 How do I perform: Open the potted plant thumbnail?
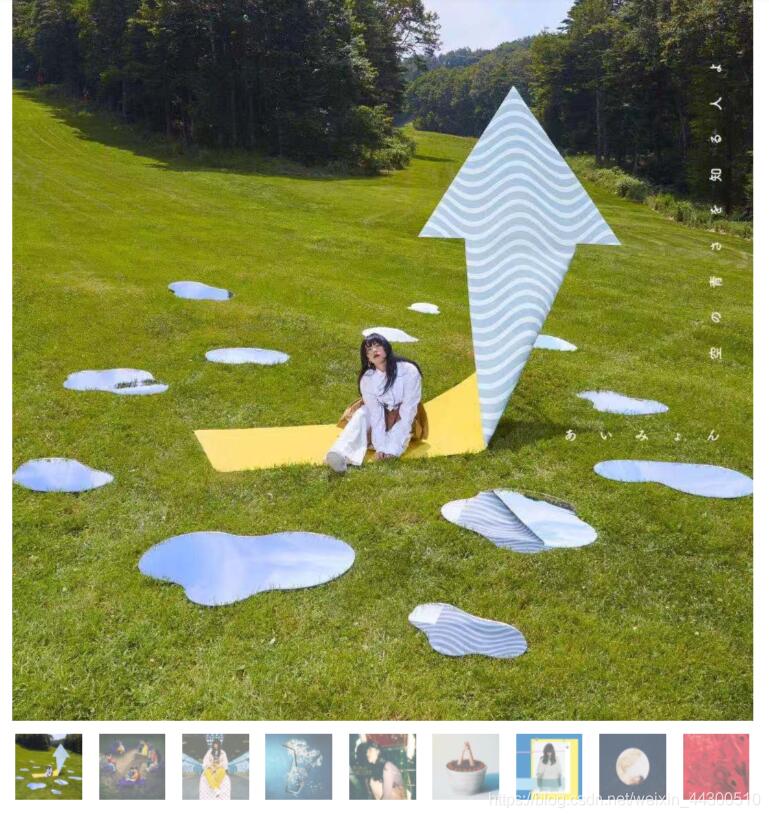point(465,767)
